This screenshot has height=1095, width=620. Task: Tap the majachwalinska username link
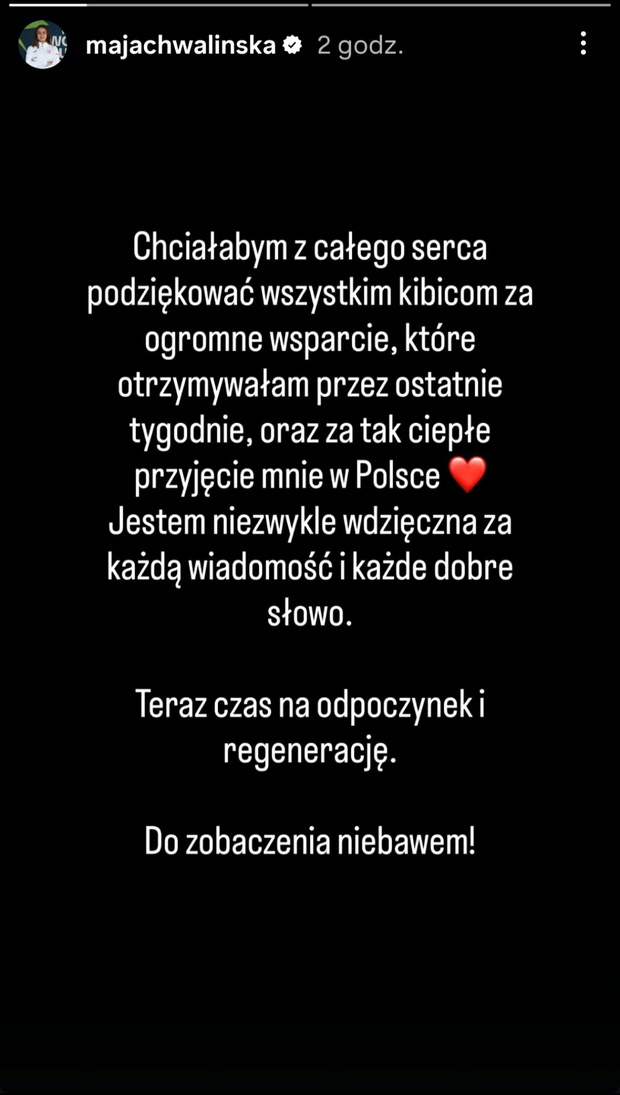pos(180,46)
